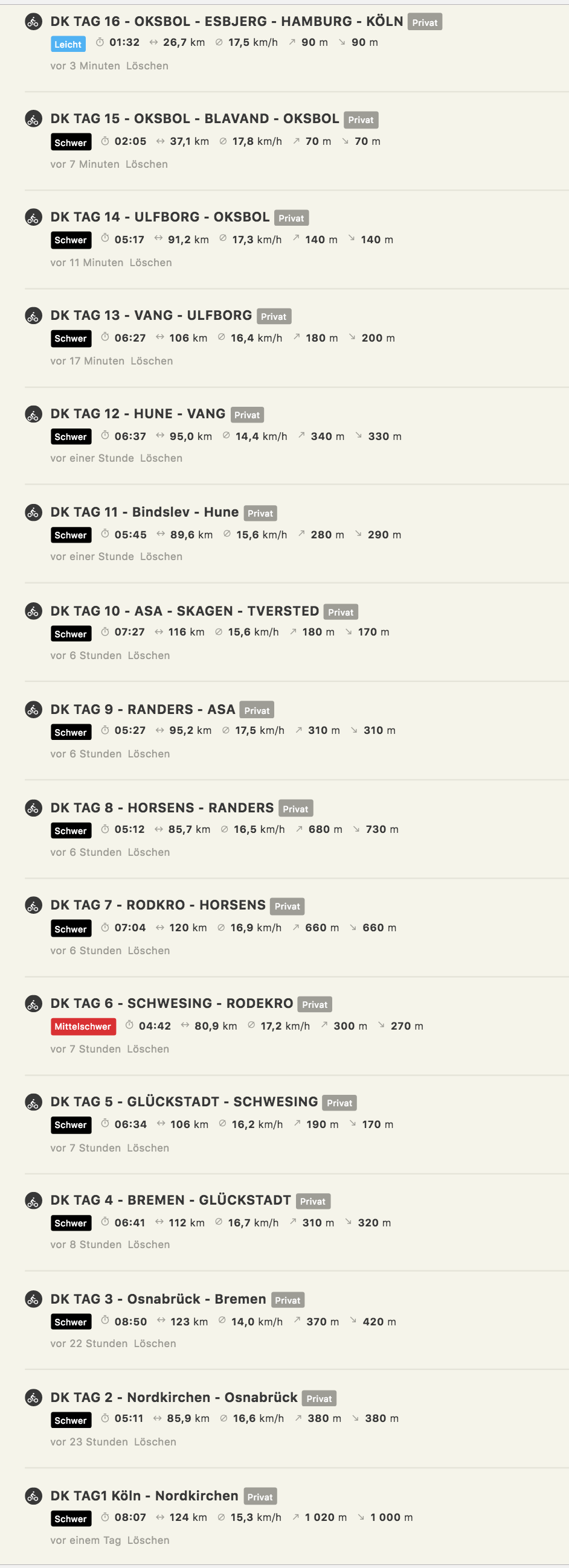
Task: Open tour DK TAG 10 Asa - Skagen - Tversted
Action: (x=185, y=611)
